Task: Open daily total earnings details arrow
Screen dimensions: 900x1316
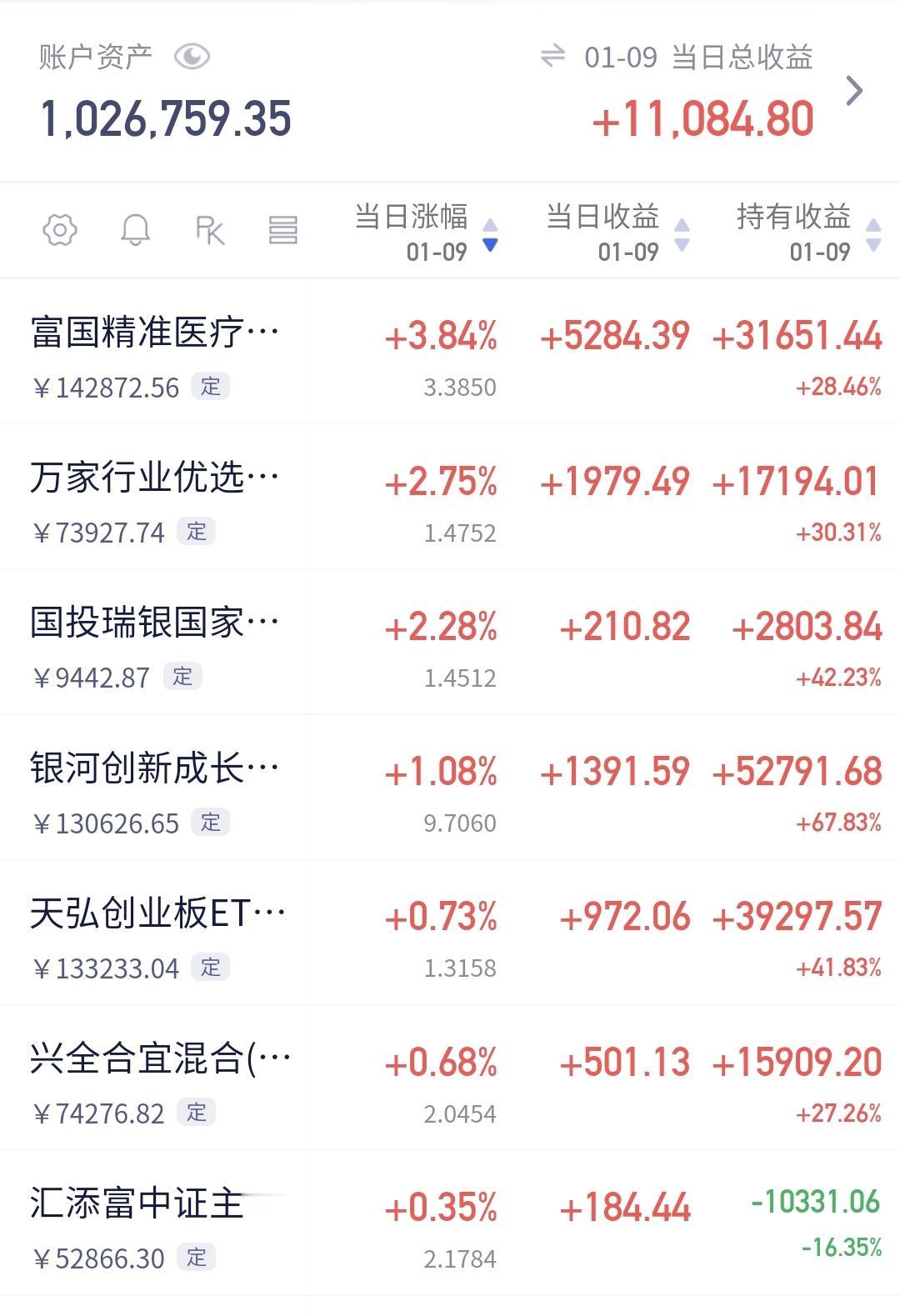Action: (853, 91)
